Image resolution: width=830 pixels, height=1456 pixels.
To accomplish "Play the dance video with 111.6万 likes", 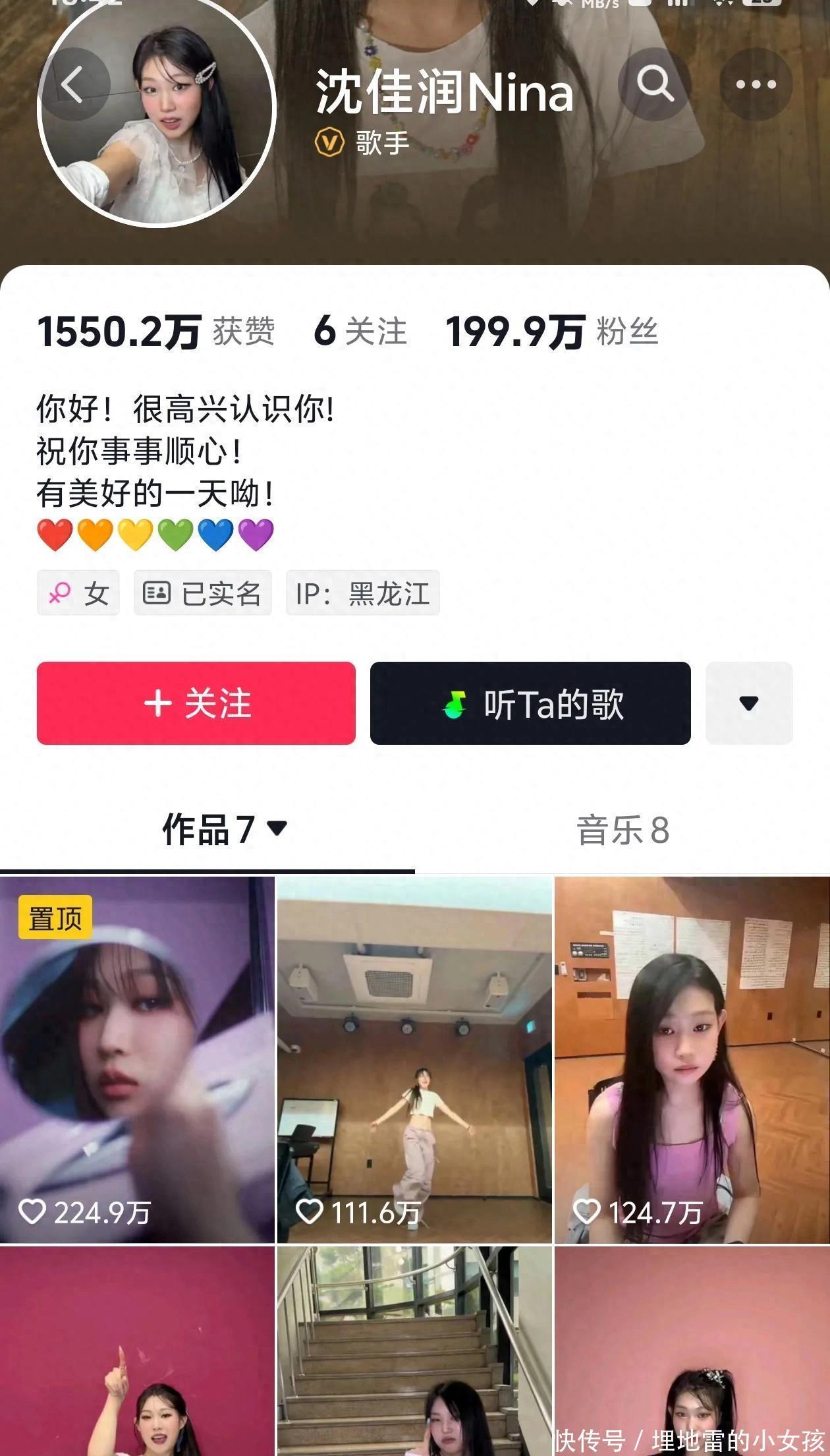I will coord(414,1059).
